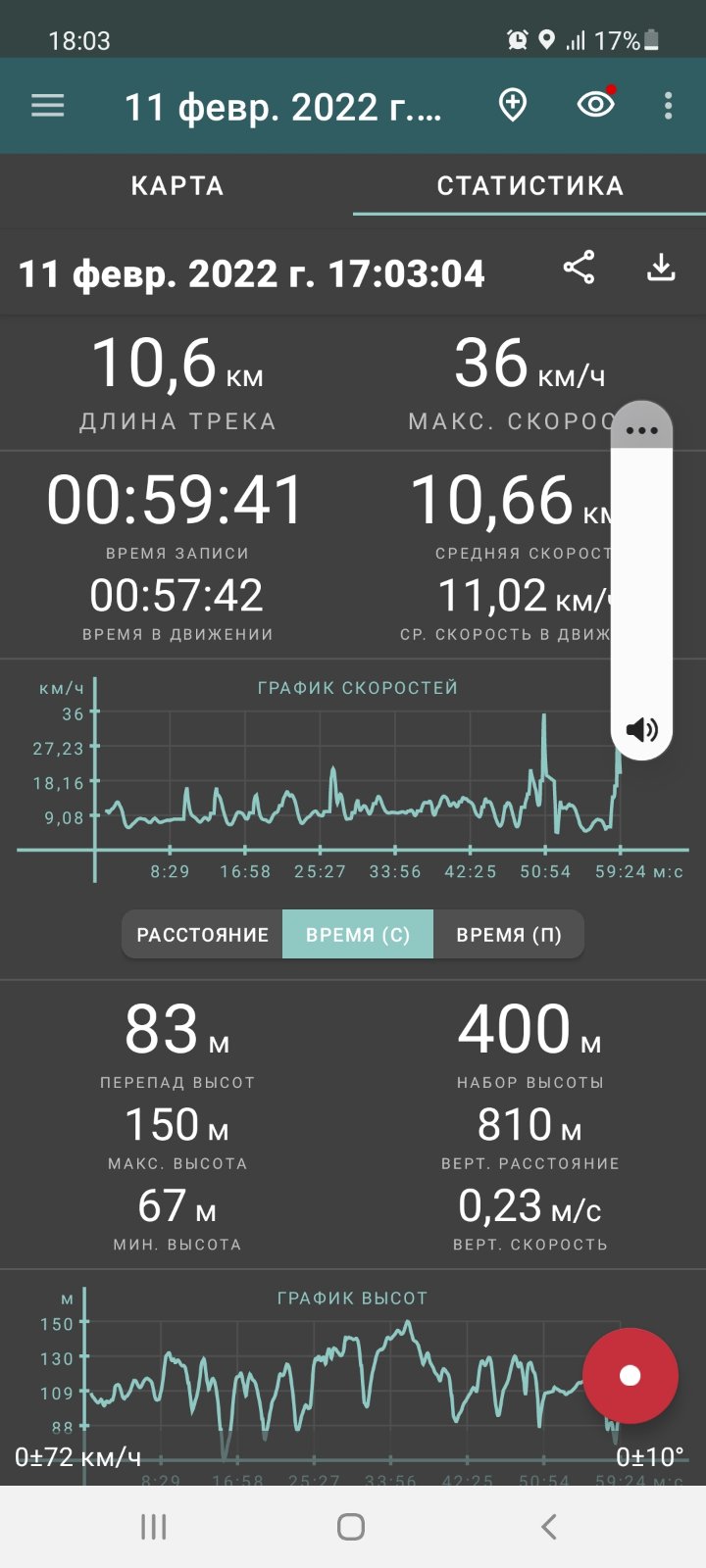The image size is (706, 1568).
Task: Share this recorded track
Action: pos(579,268)
